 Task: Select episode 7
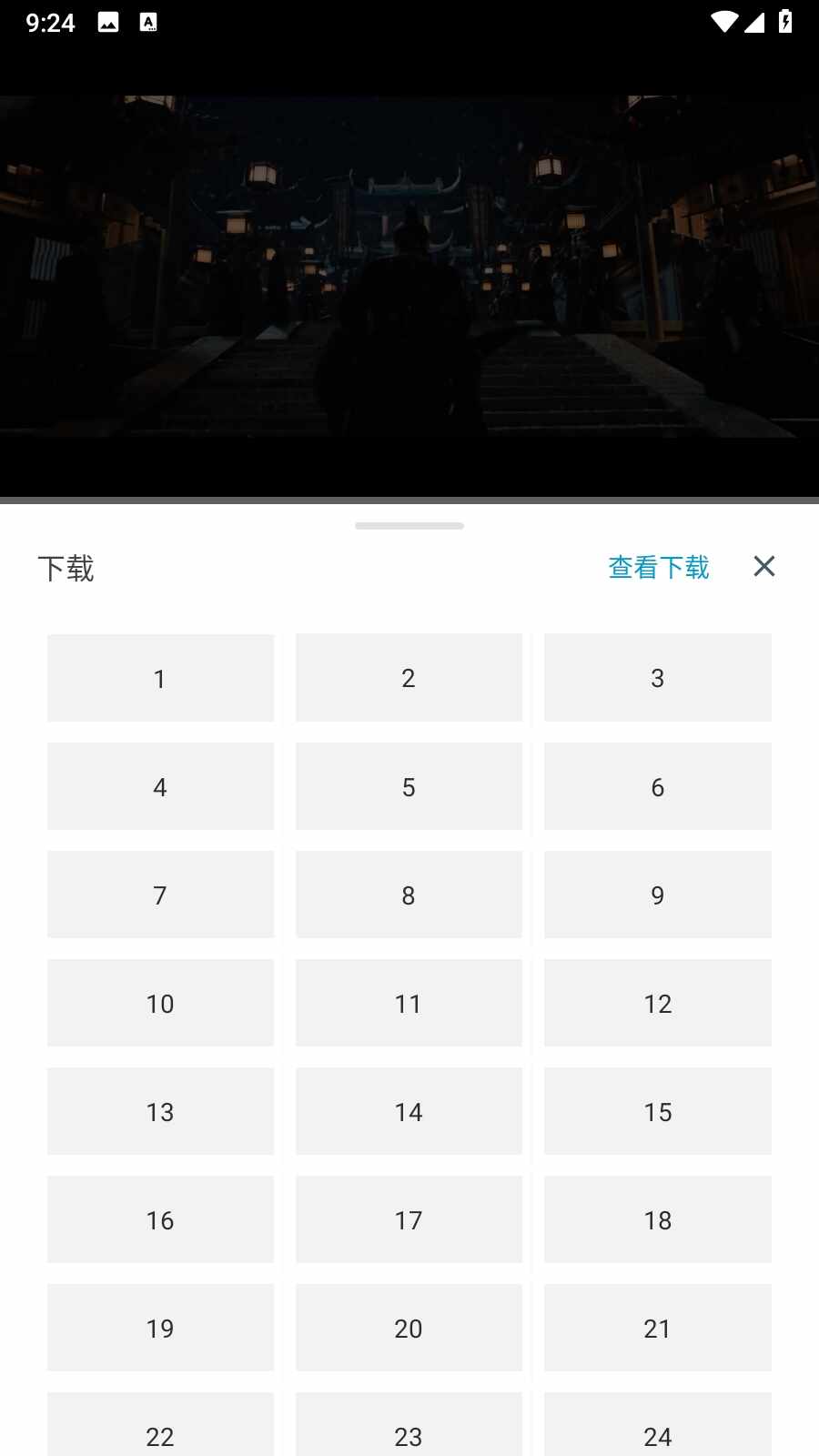pyautogui.click(x=160, y=895)
